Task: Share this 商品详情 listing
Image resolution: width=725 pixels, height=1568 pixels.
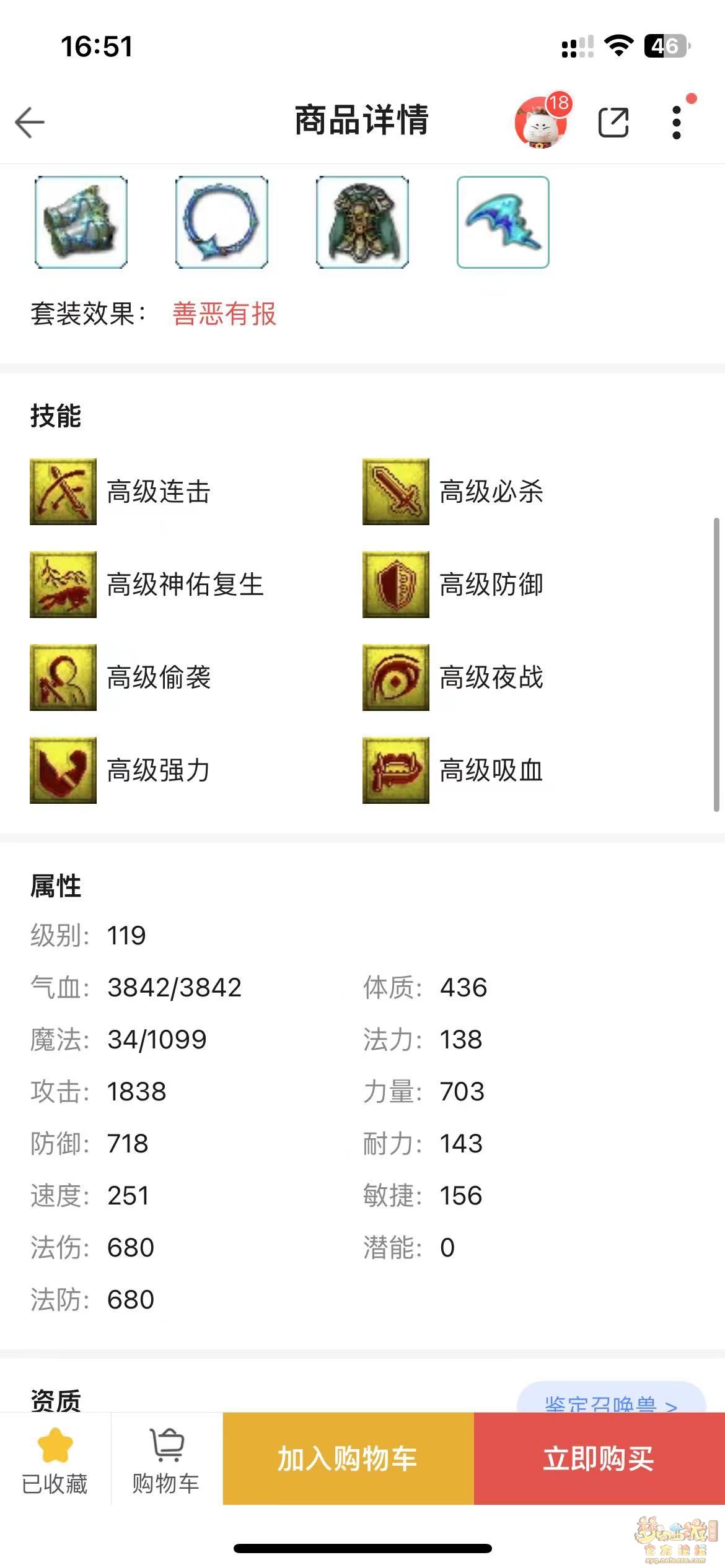Action: (x=613, y=122)
